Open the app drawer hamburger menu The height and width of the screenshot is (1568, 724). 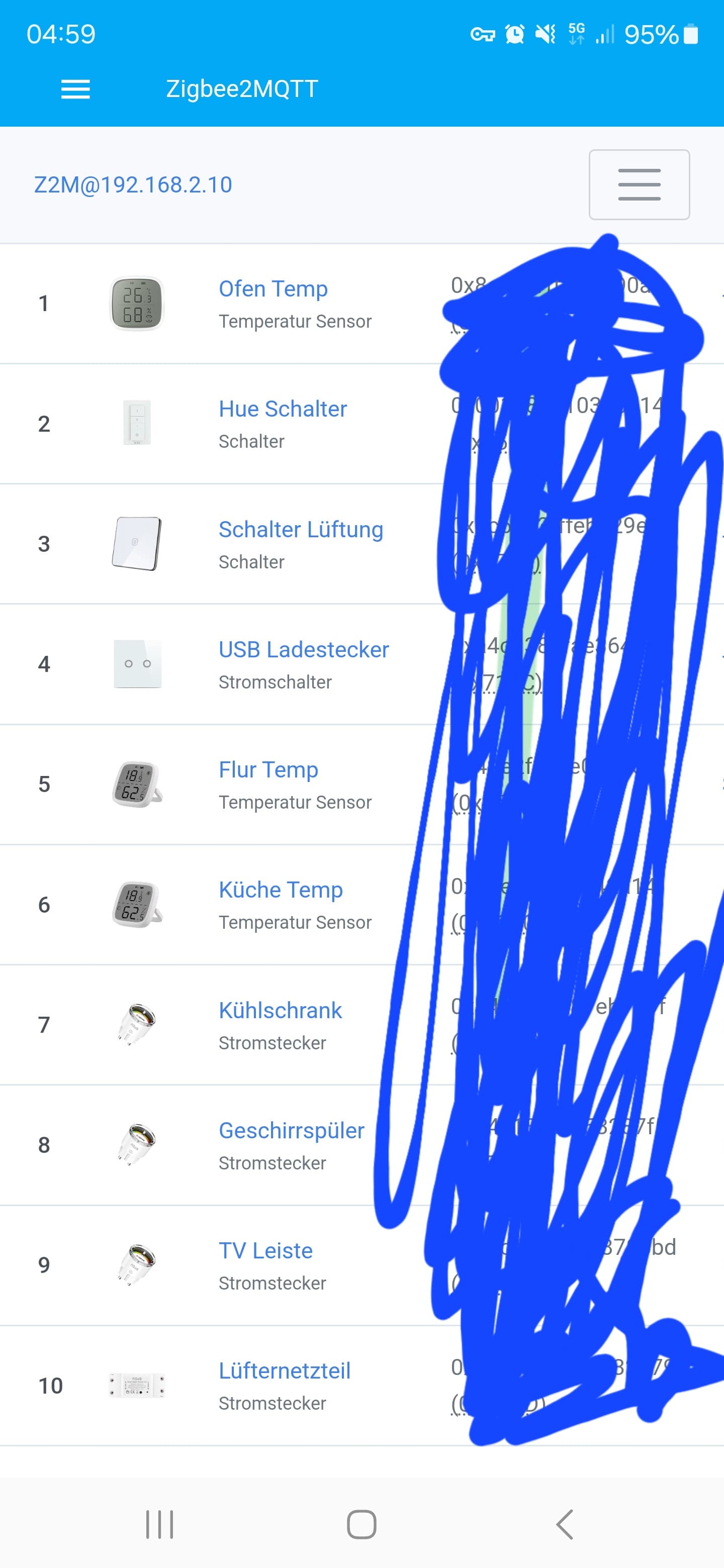(x=75, y=89)
